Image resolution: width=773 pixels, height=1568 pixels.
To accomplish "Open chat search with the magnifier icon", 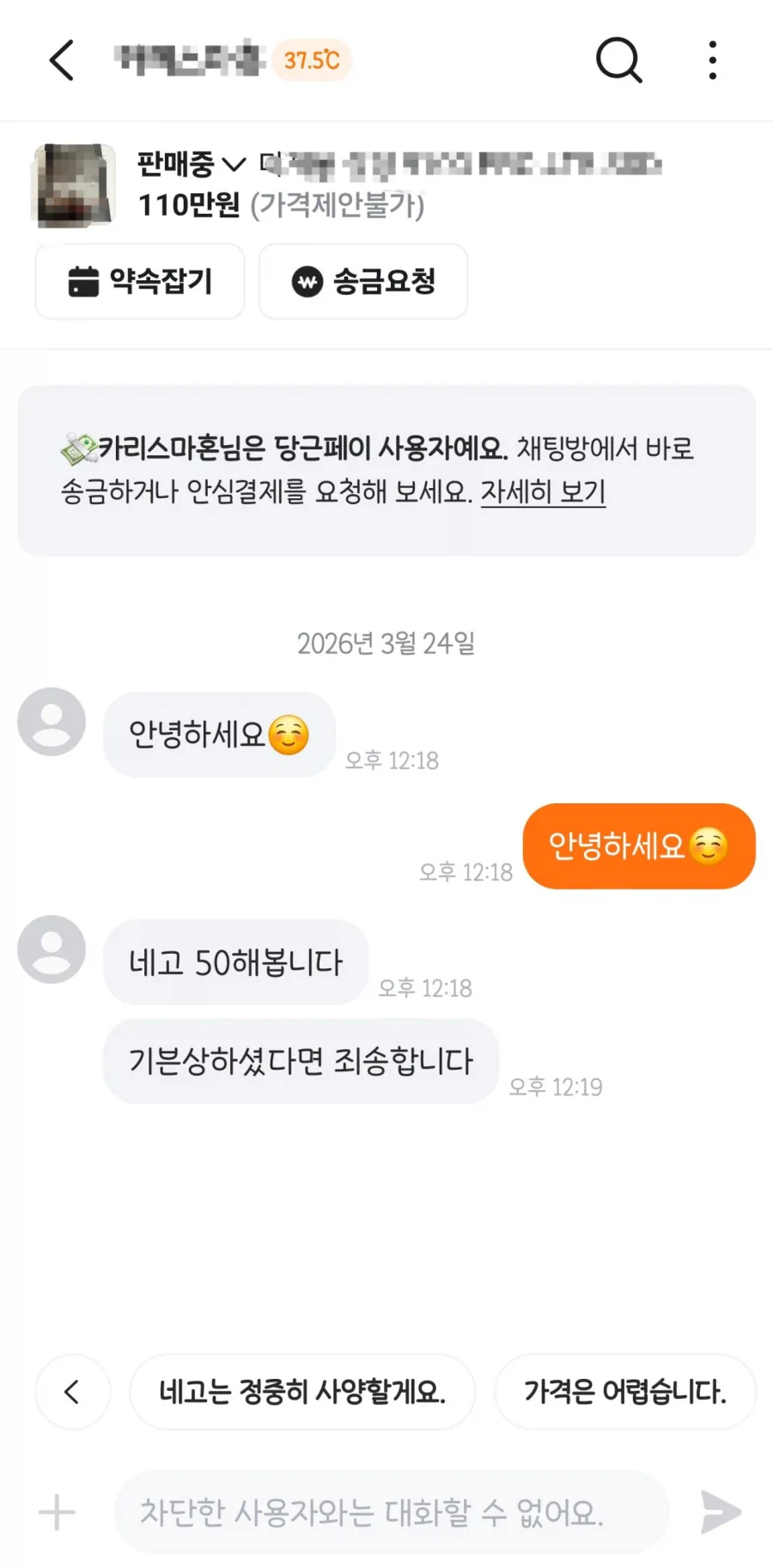I will tap(618, 60).
